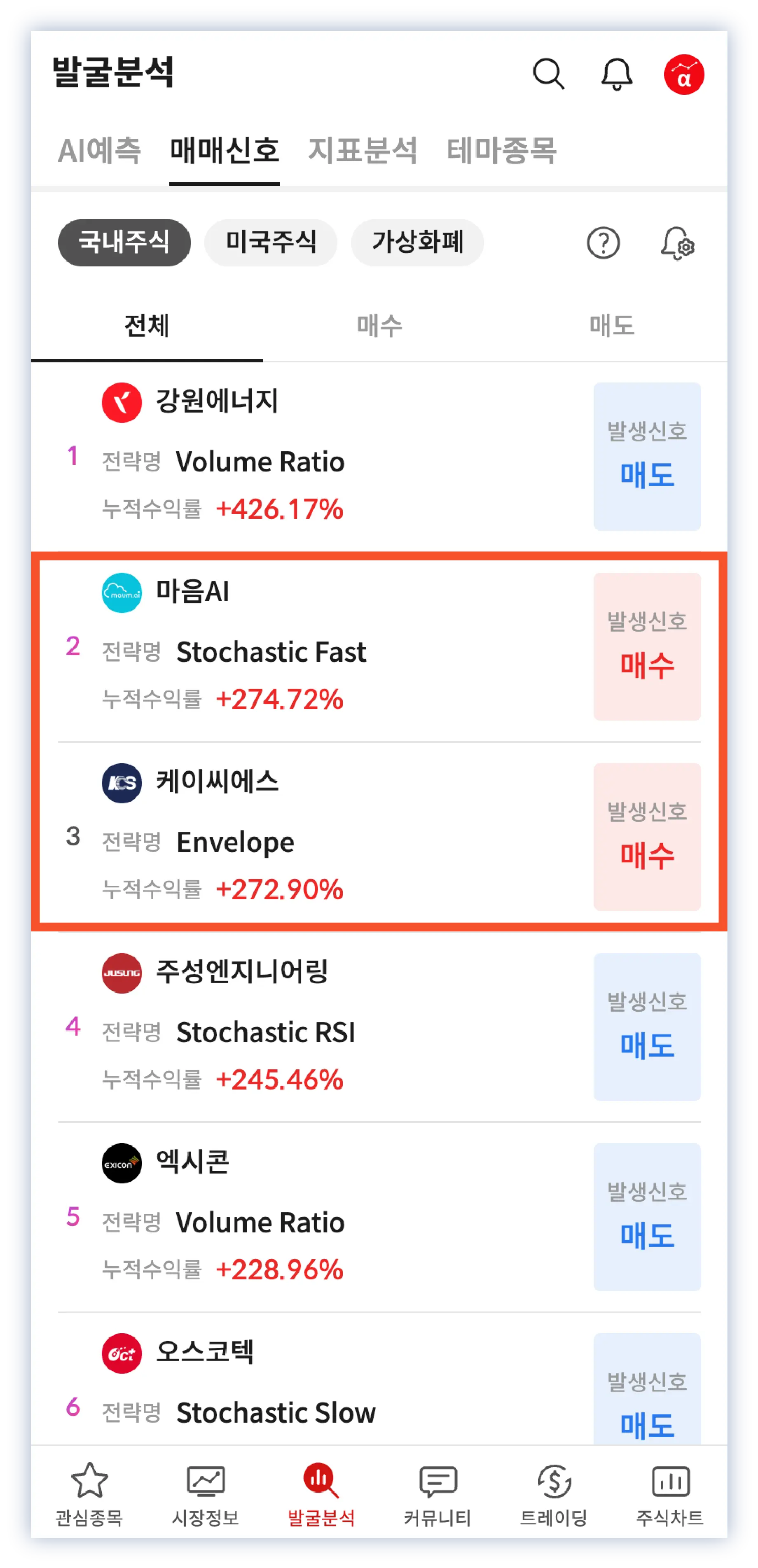The height and width of the screenshot is (1568, 758).
Task: Open the search magnifier icon
Action: [548, 74]
